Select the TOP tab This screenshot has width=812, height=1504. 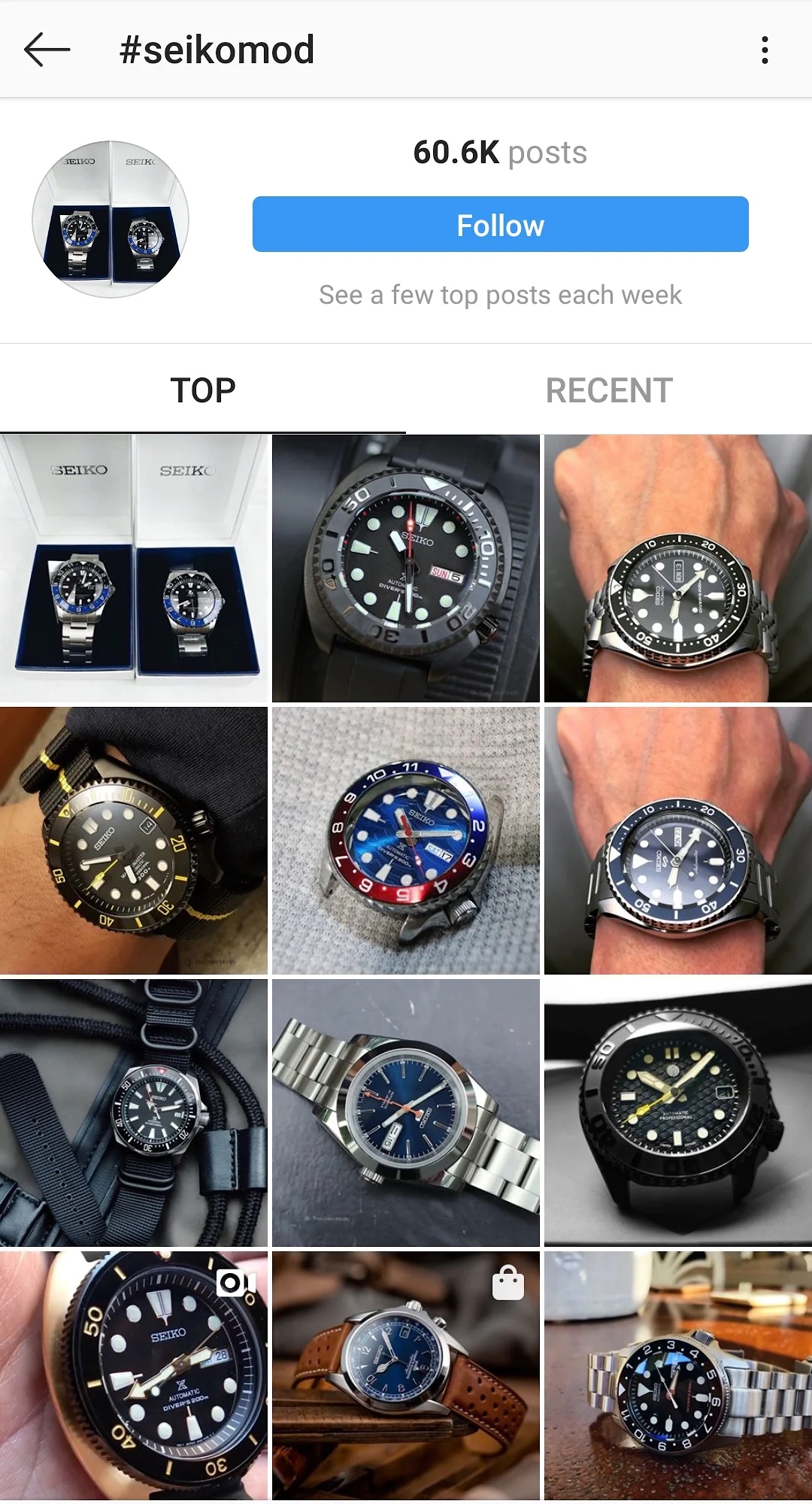tap(203, 390)
